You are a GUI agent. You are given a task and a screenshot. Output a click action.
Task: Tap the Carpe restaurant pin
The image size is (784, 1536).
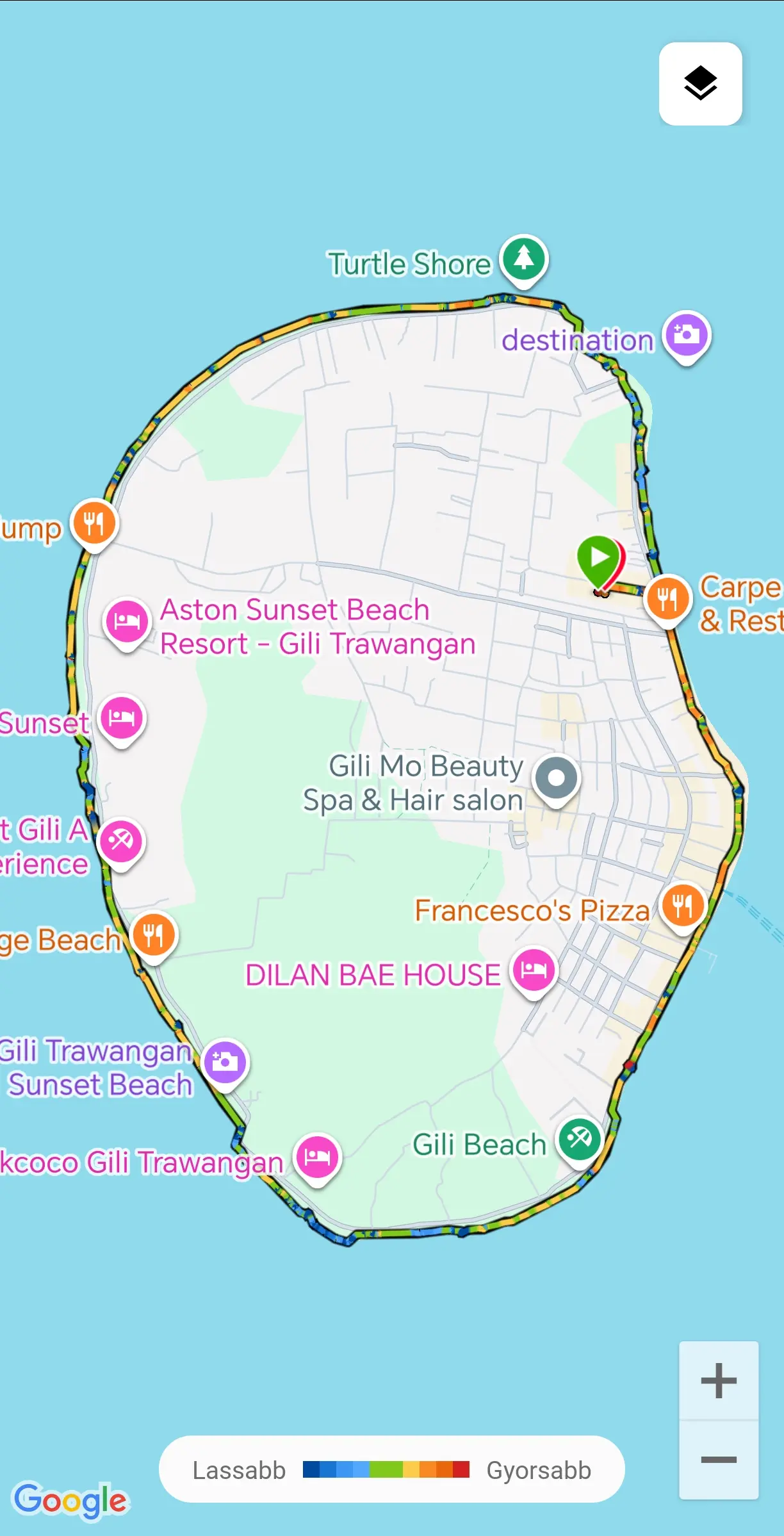pos(667,598)
